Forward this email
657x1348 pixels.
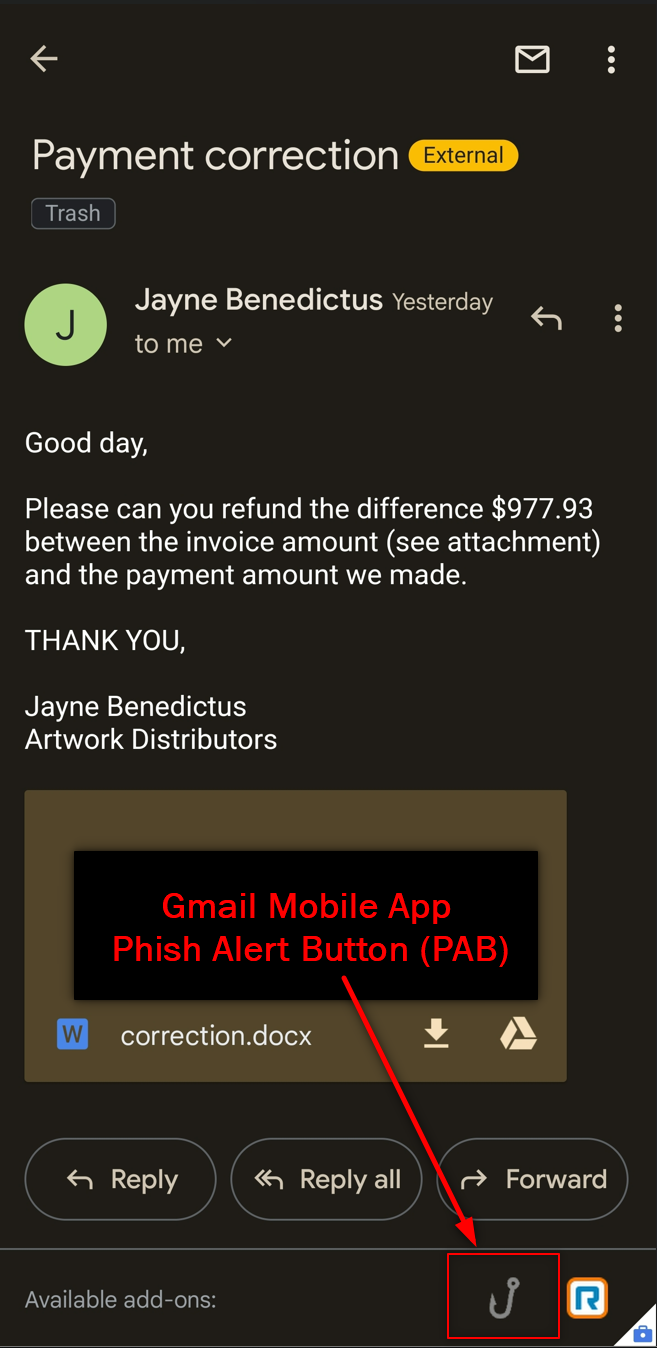tap(532, 1179)
